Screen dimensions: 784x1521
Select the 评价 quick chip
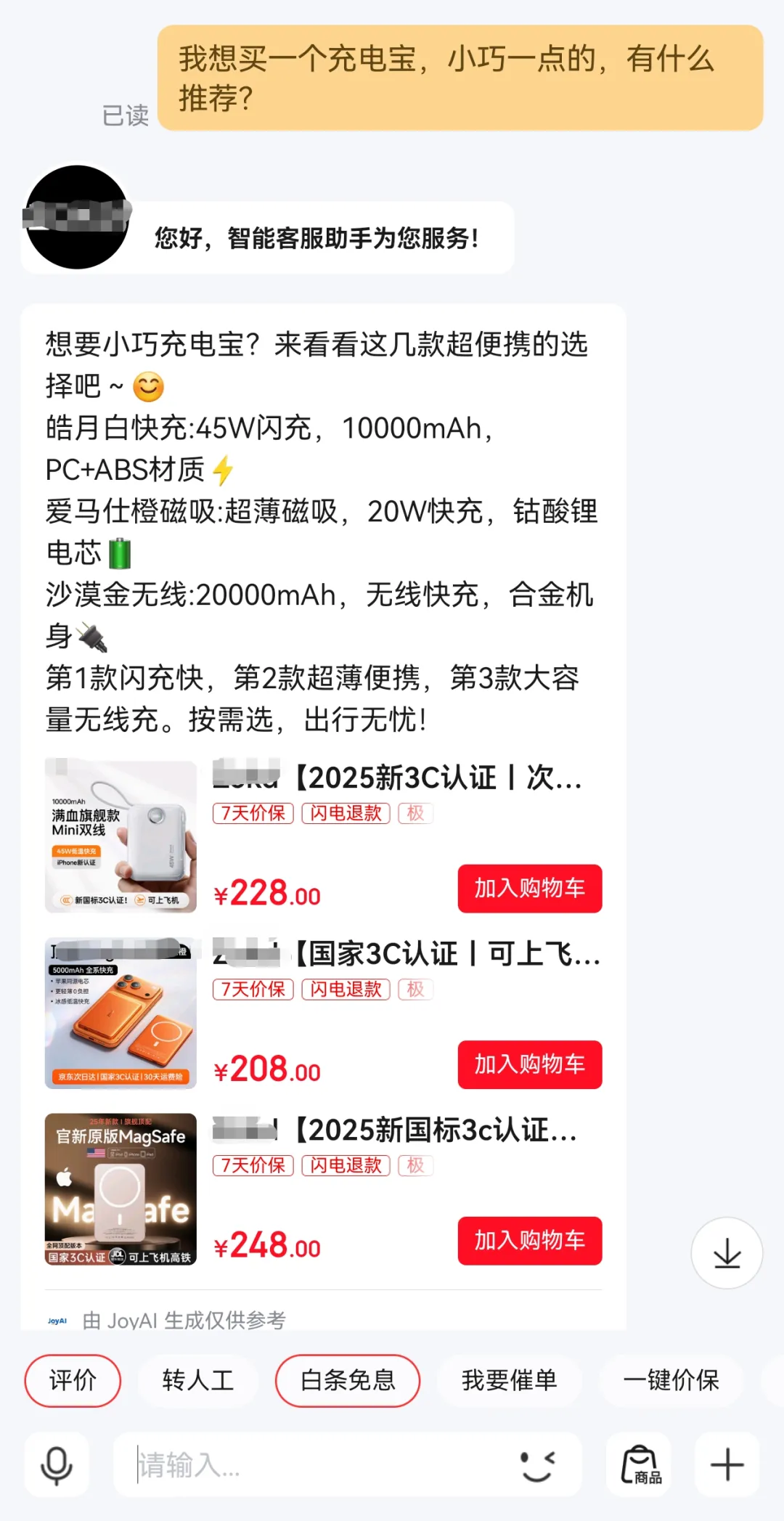73,1380
